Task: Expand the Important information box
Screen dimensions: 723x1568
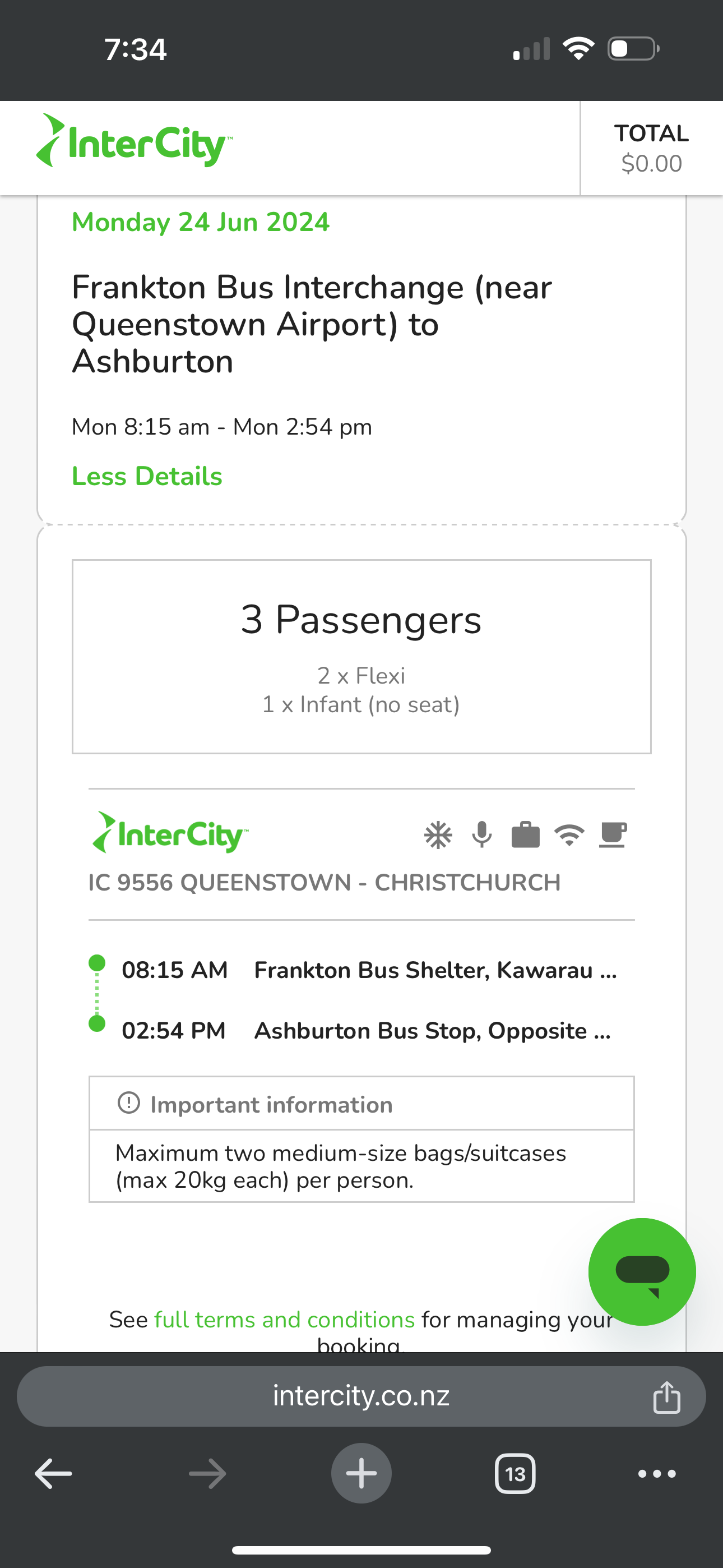Action: click(361, 1104)
